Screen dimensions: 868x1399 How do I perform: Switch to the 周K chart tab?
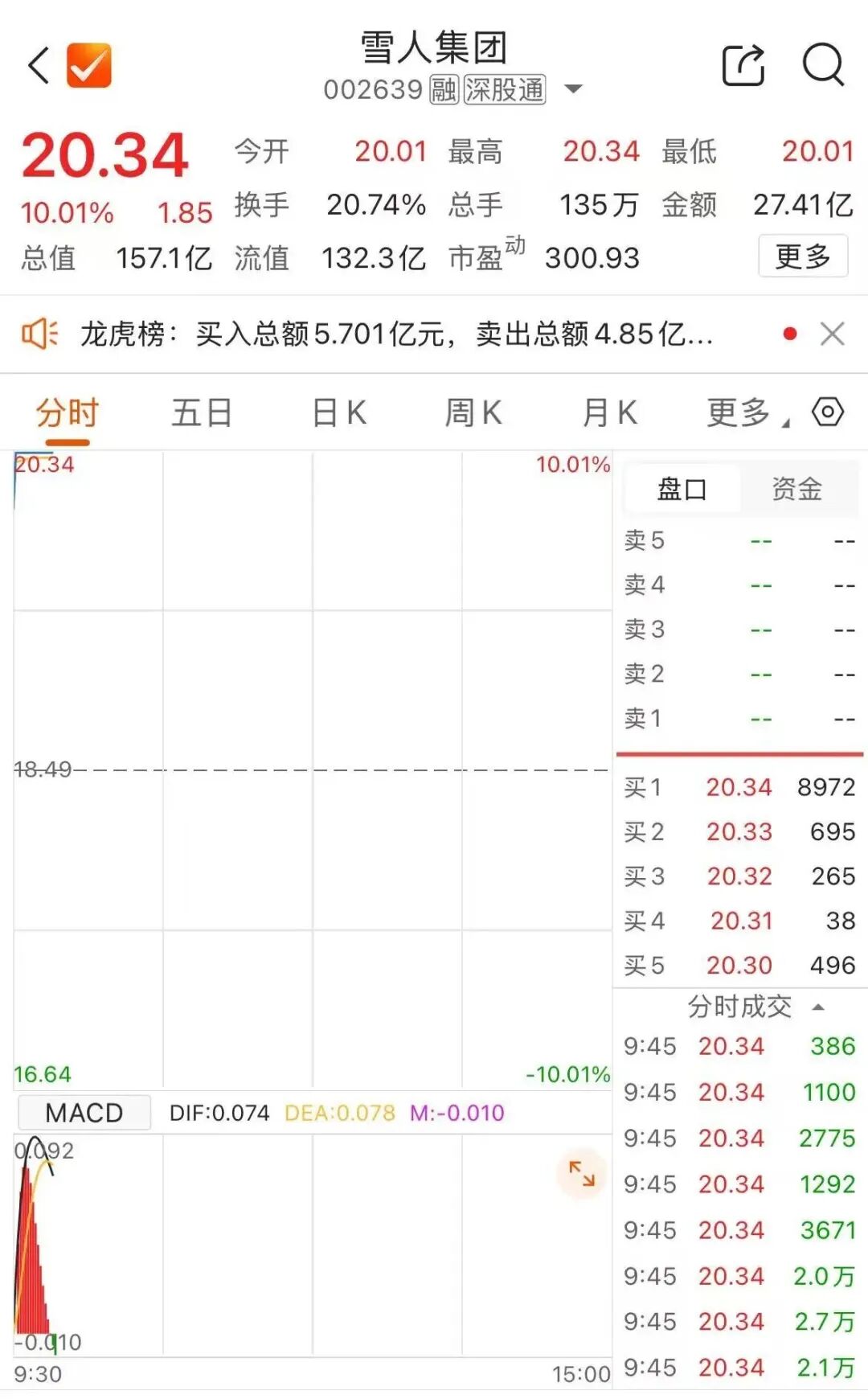click(473, 413)
